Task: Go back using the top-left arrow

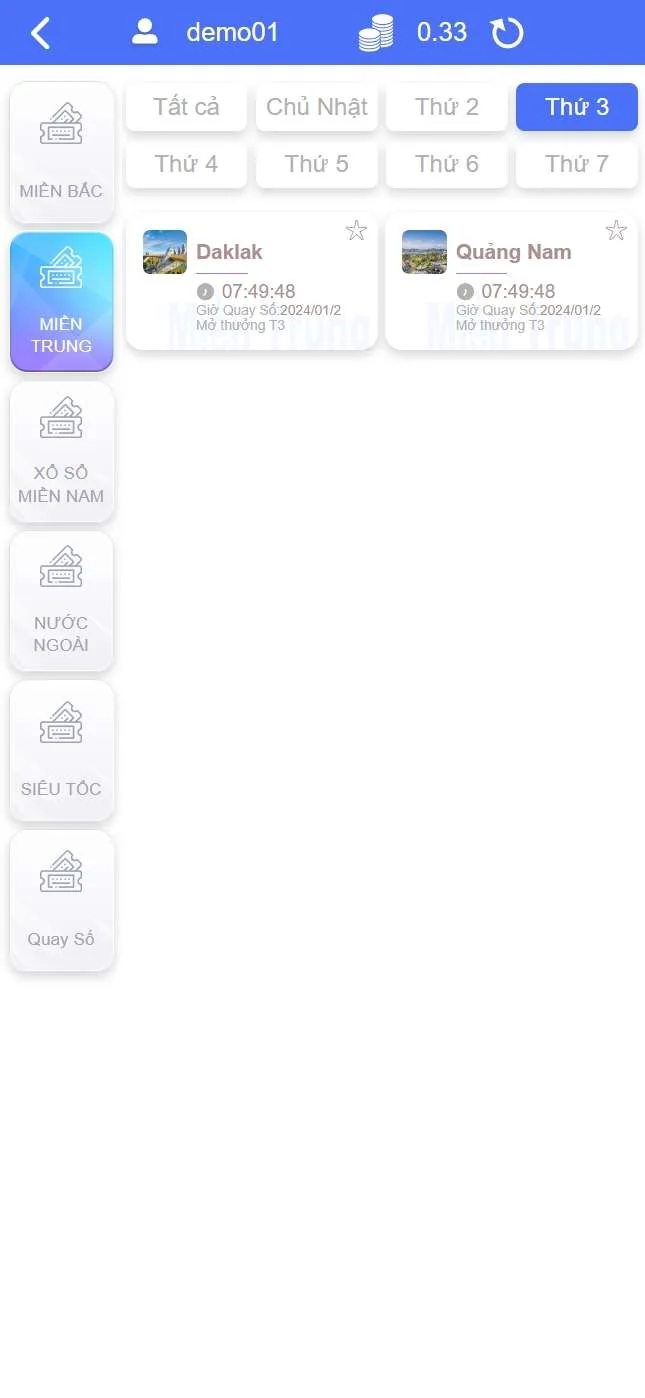Action: tap(40, 33)
